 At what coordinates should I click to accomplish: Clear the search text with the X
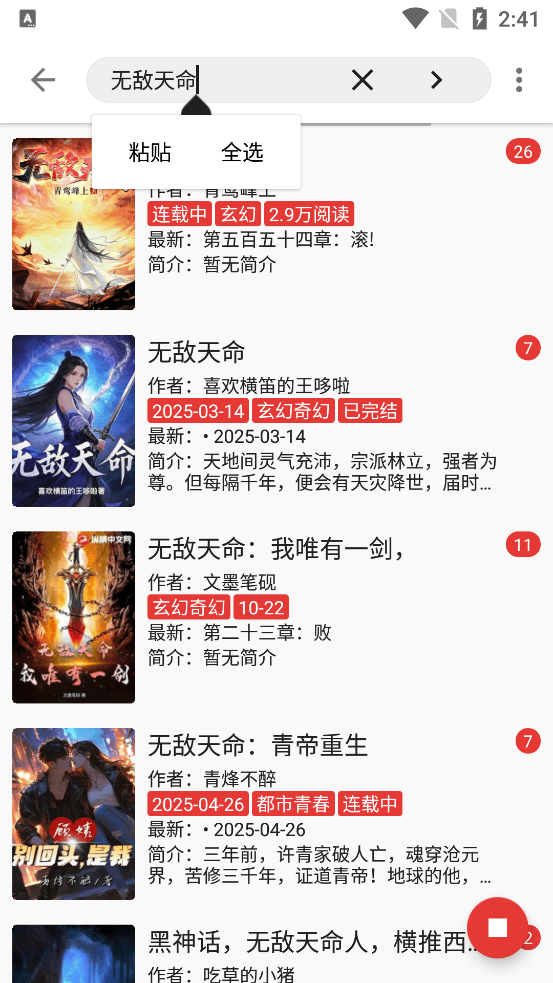tap(362, 80)
